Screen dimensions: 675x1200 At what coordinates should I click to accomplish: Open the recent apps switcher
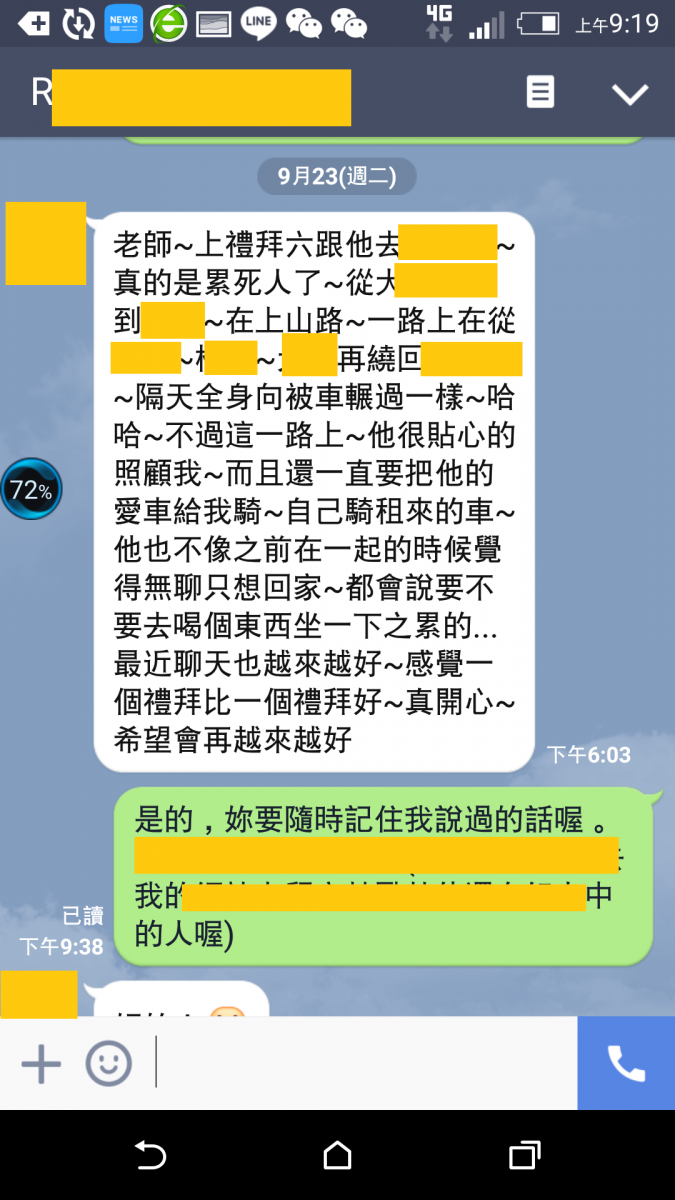tap(524, 1156)
